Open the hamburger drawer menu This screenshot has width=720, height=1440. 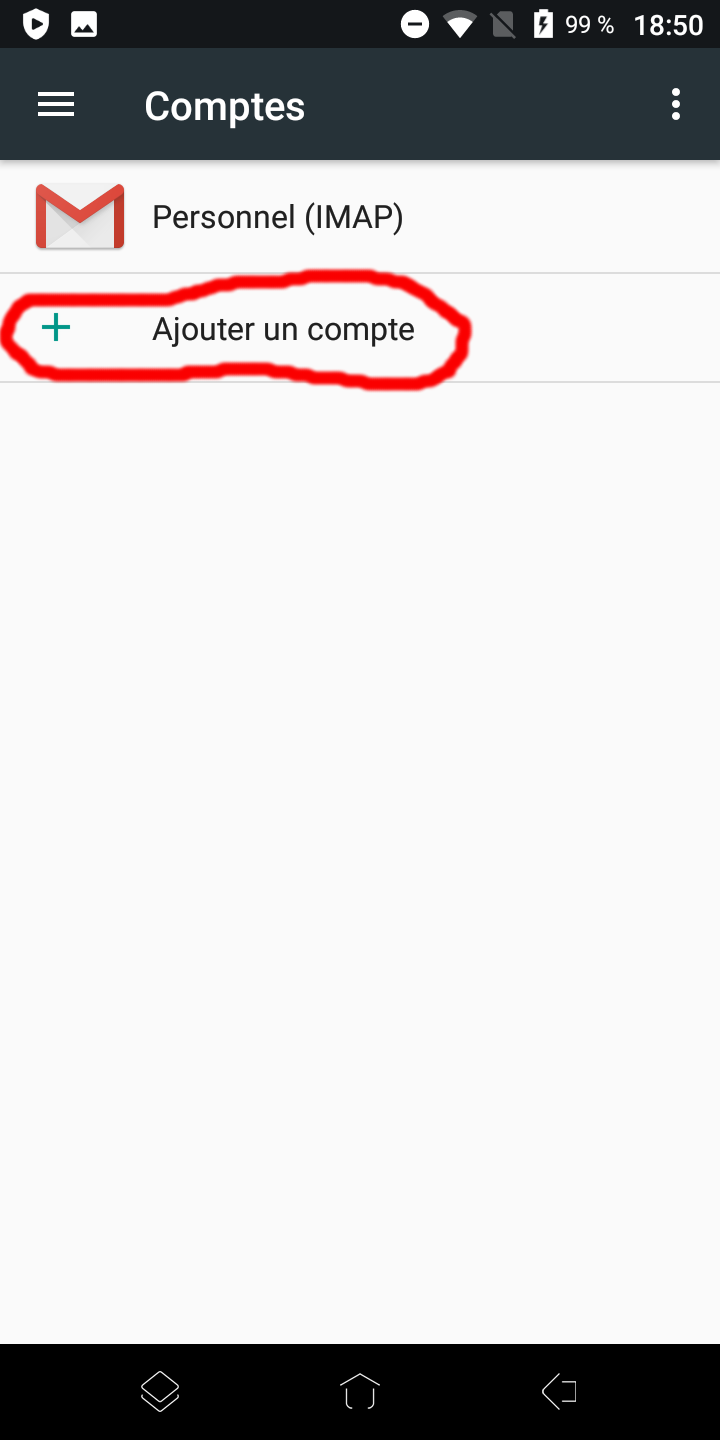tap(56, 105)
